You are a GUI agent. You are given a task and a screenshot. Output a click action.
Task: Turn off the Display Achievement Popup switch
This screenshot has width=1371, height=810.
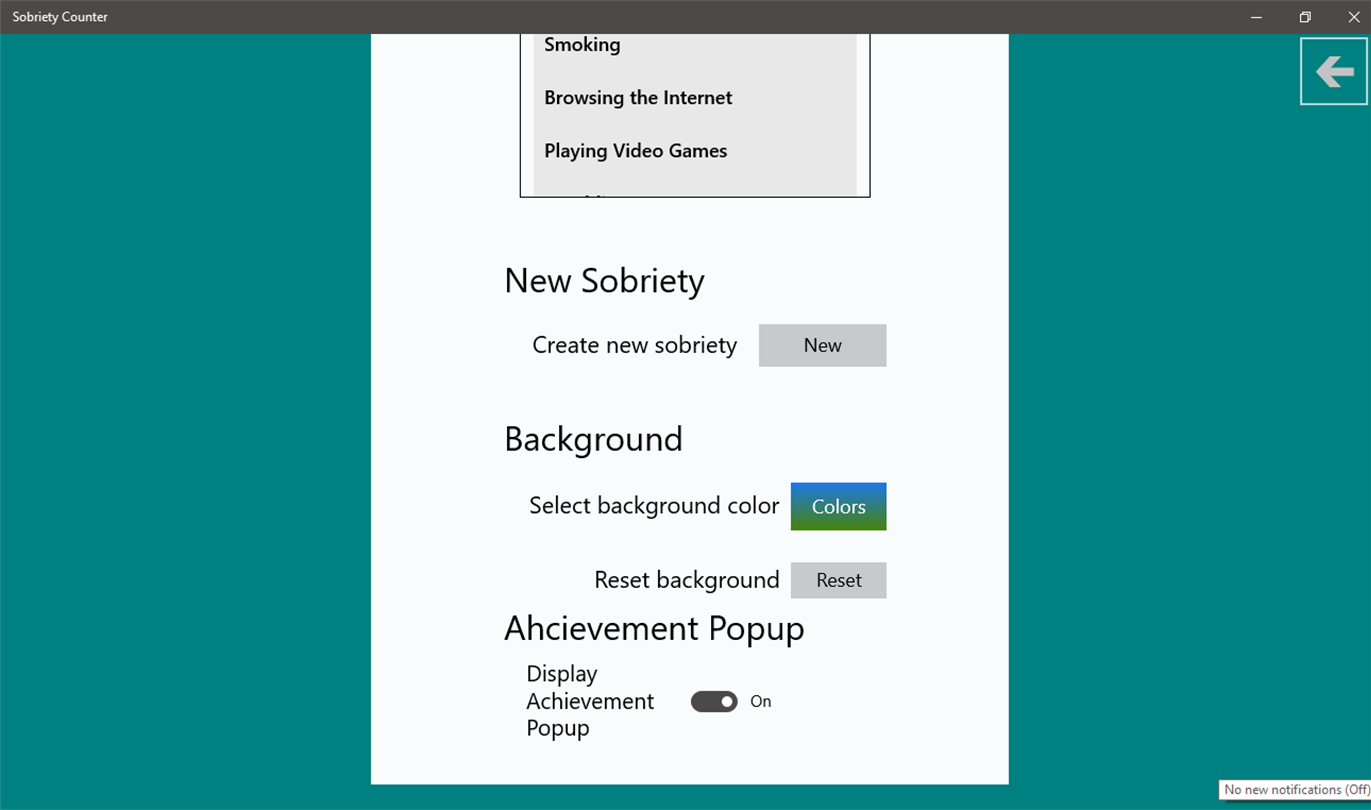pos(714,702)
